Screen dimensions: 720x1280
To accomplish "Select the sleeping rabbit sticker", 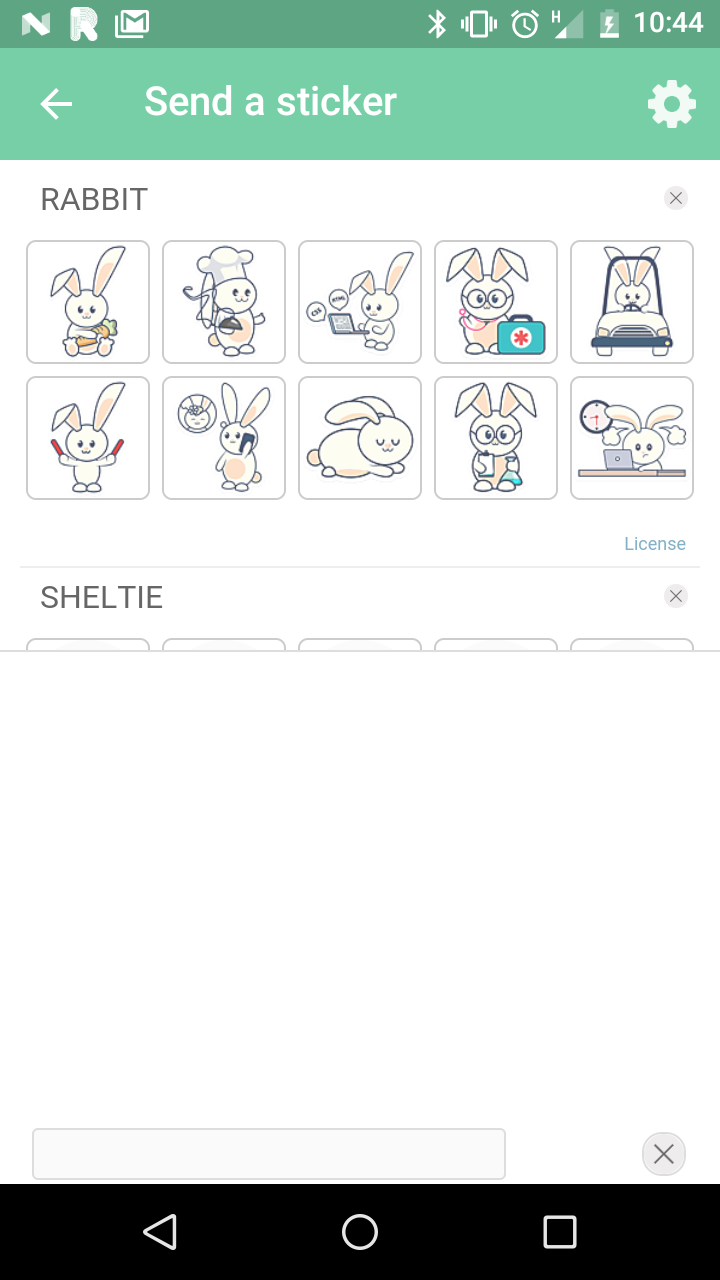I will point(359,437).
